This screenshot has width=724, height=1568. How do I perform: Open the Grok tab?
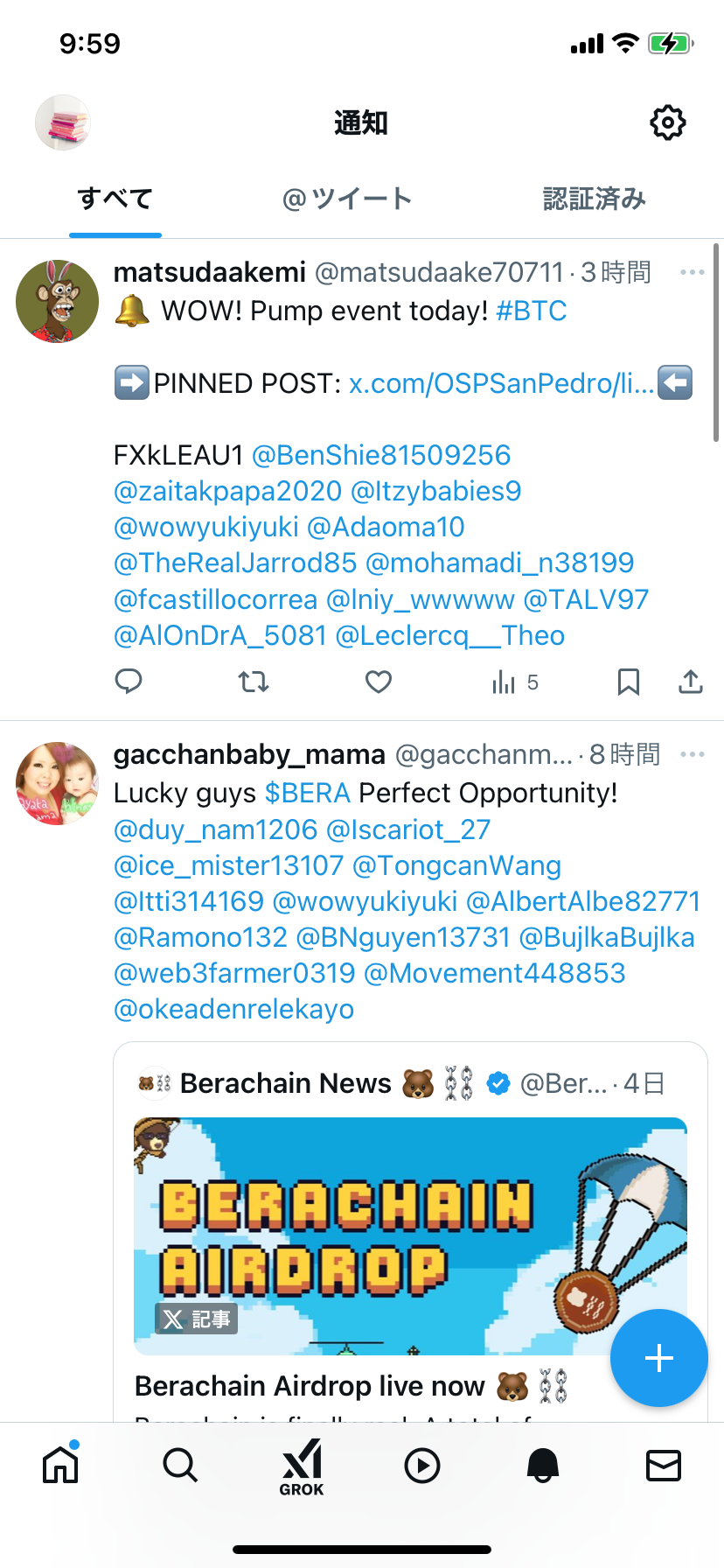[302, 1466]
